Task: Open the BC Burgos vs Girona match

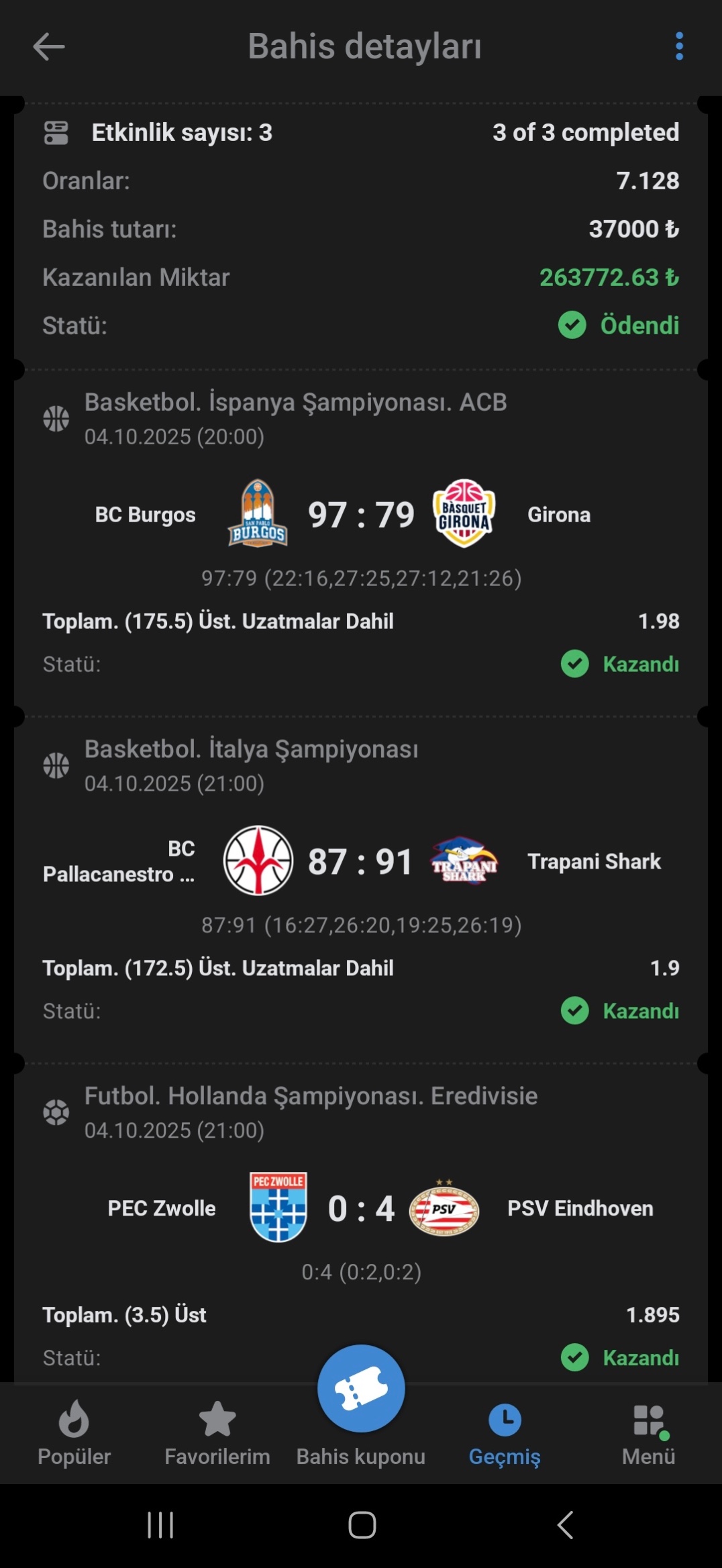Action: tap(361, 515)
